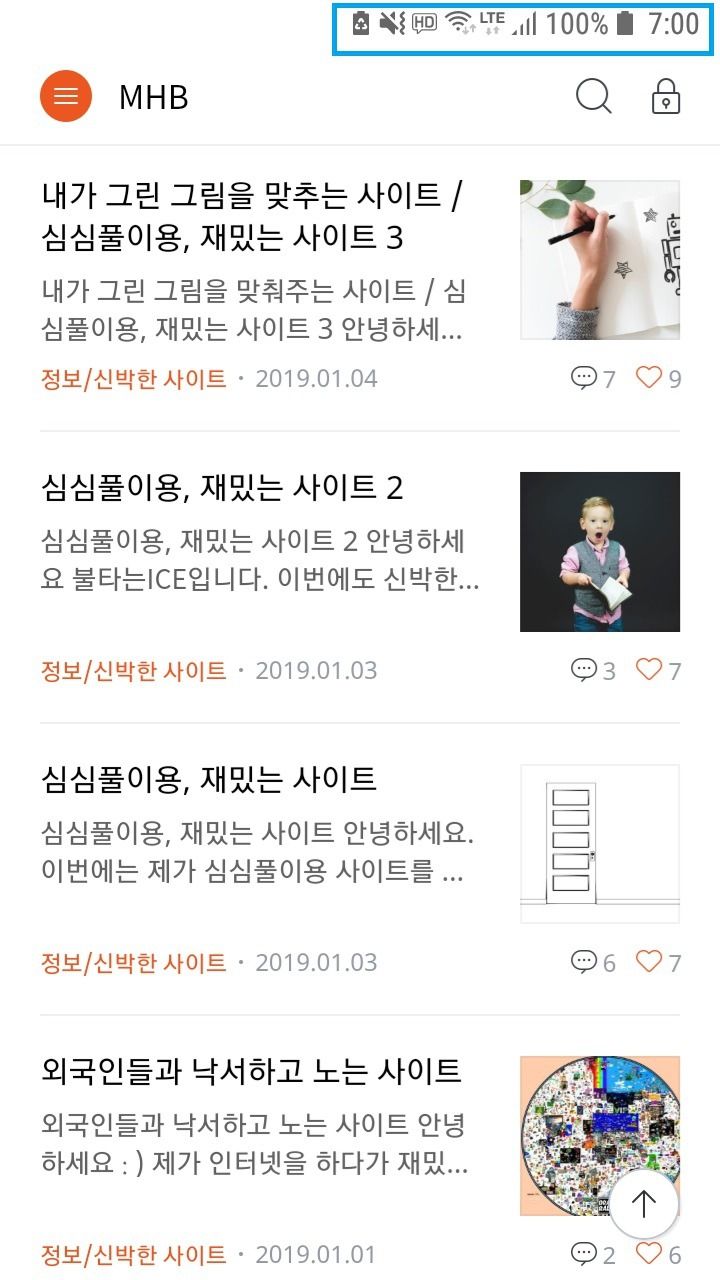Open the surprised boy thumbnail image
This screenshot has width=720, height=1280.
pos(600,552)
